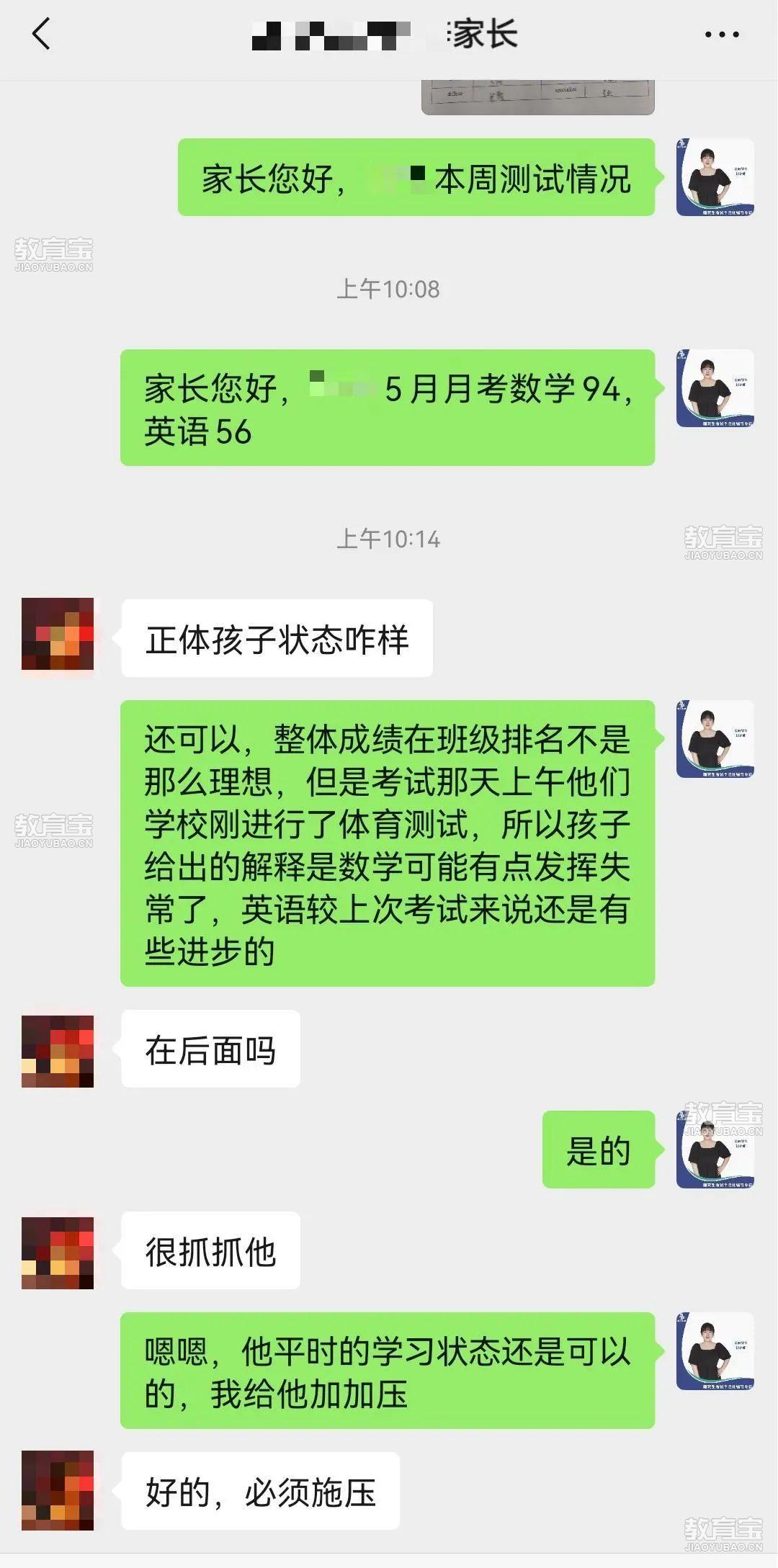Open the three-dot chat options menu
This screenshot has width=778, height=1568.
[x=721, y=35]
